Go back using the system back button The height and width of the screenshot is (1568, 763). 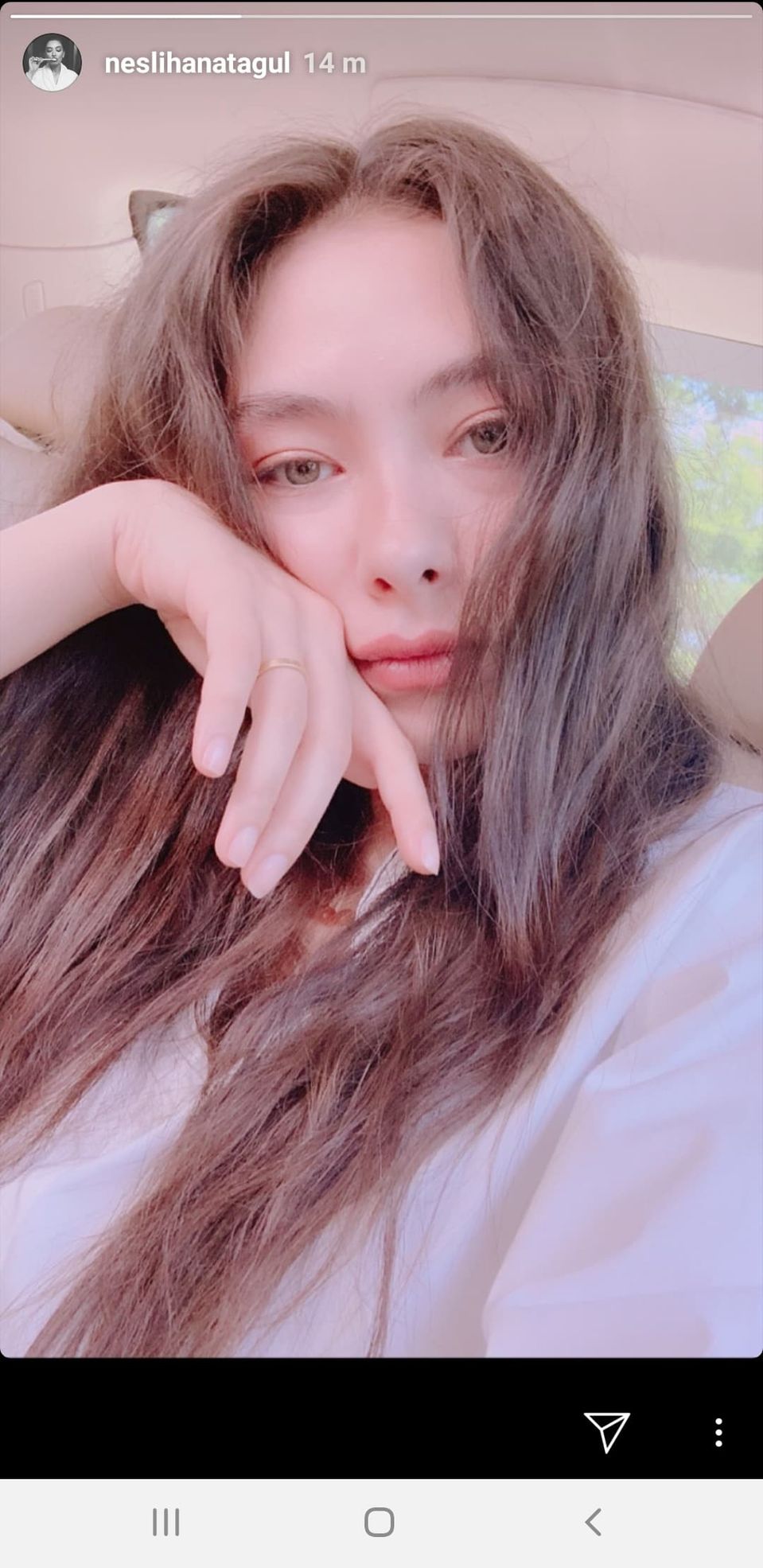[593, 1522]
